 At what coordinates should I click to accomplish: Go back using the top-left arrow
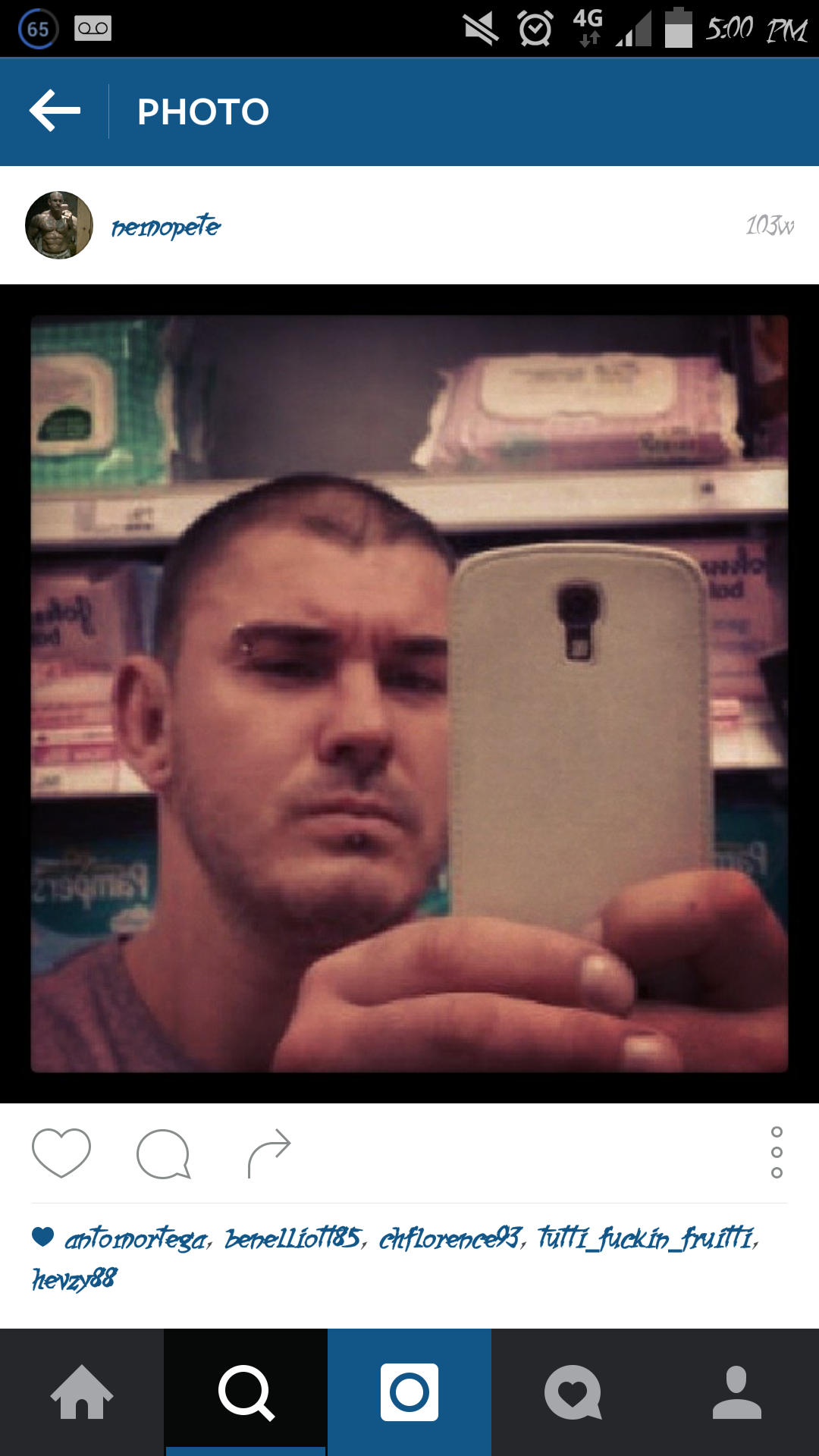(55, 111)
